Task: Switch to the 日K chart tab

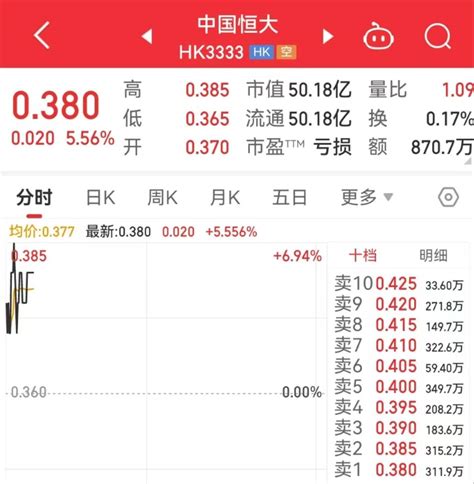Action: tap(101, 197)
